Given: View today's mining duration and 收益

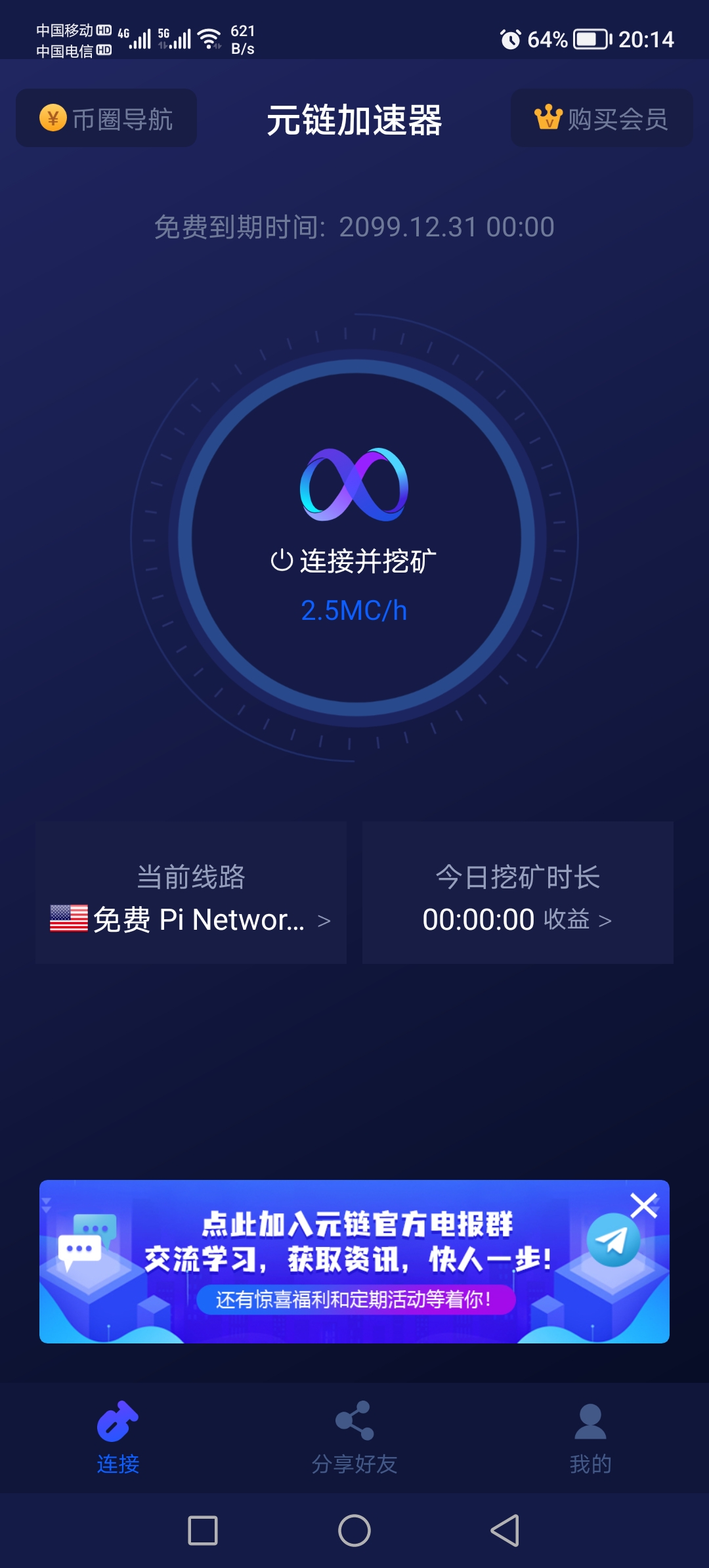Looking at the screenshot, I should [x=517, y=893].
